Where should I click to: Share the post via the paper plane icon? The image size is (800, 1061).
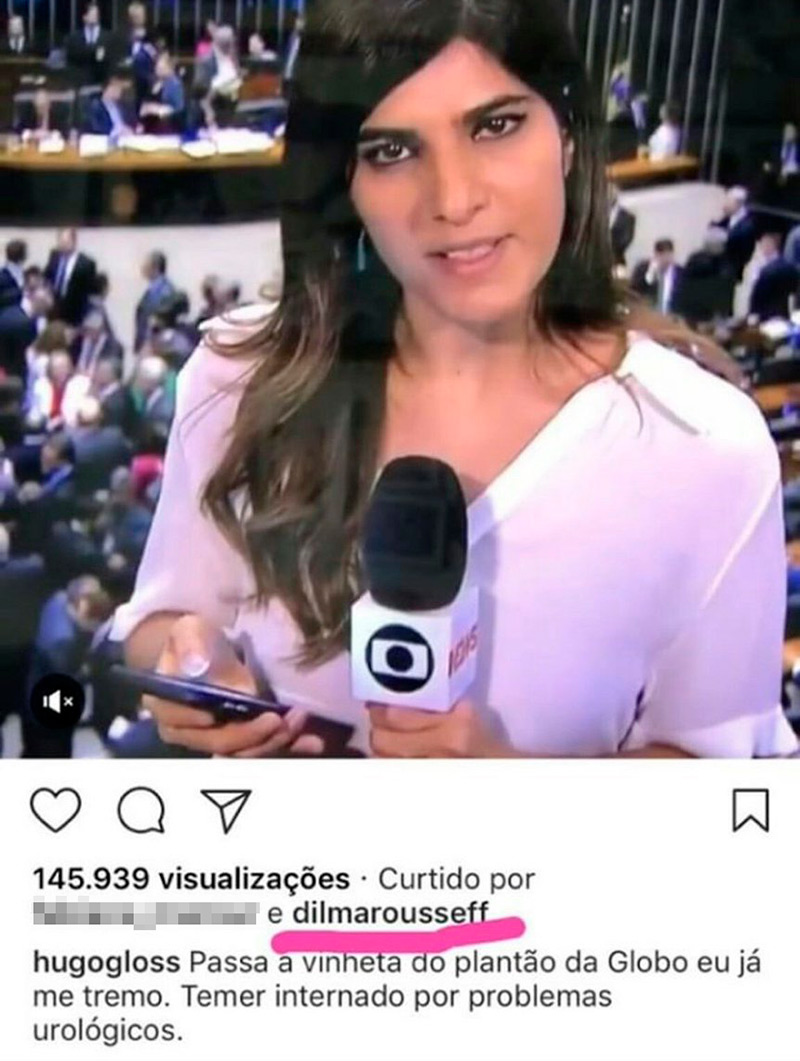point(226,809)
